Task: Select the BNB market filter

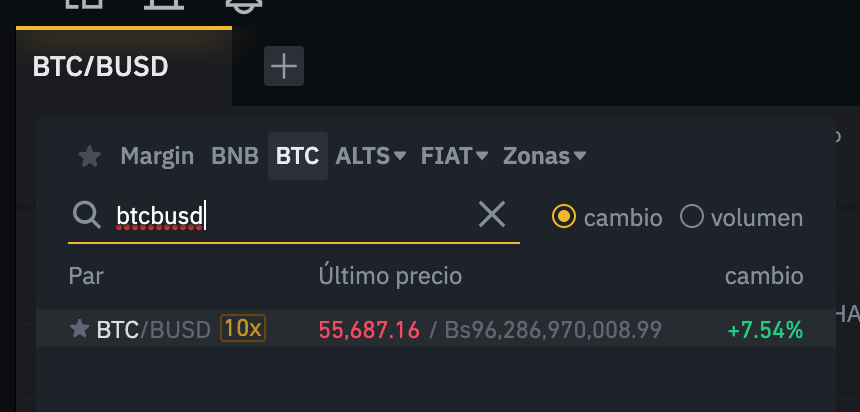Action: point(235,156)
